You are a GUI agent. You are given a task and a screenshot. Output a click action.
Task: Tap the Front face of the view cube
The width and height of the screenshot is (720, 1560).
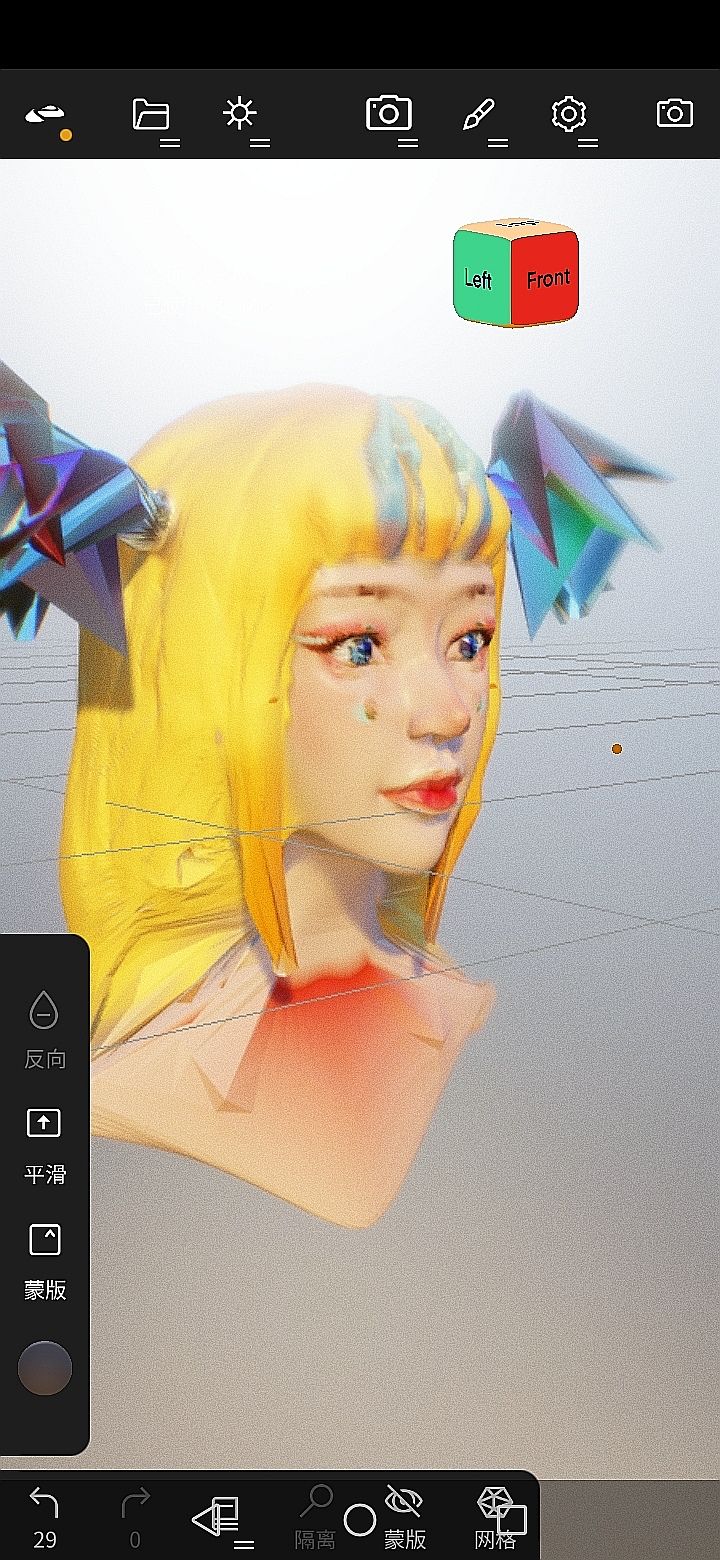coord(547,279)
